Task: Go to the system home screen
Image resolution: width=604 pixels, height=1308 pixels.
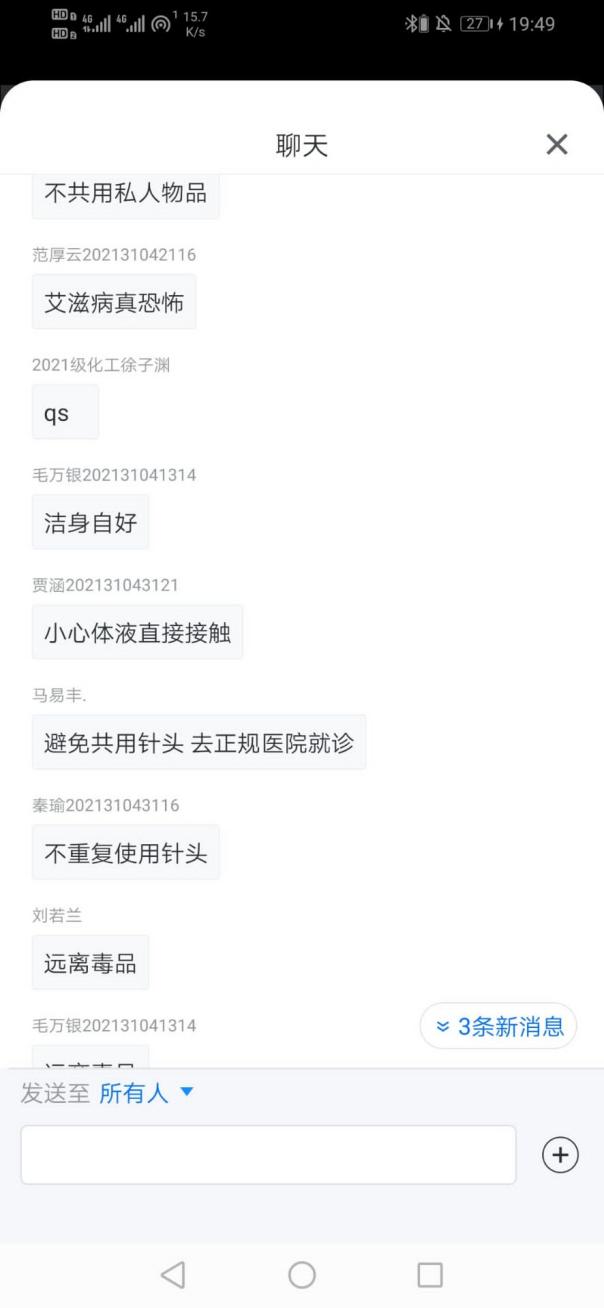Action: coord(302,1274)
